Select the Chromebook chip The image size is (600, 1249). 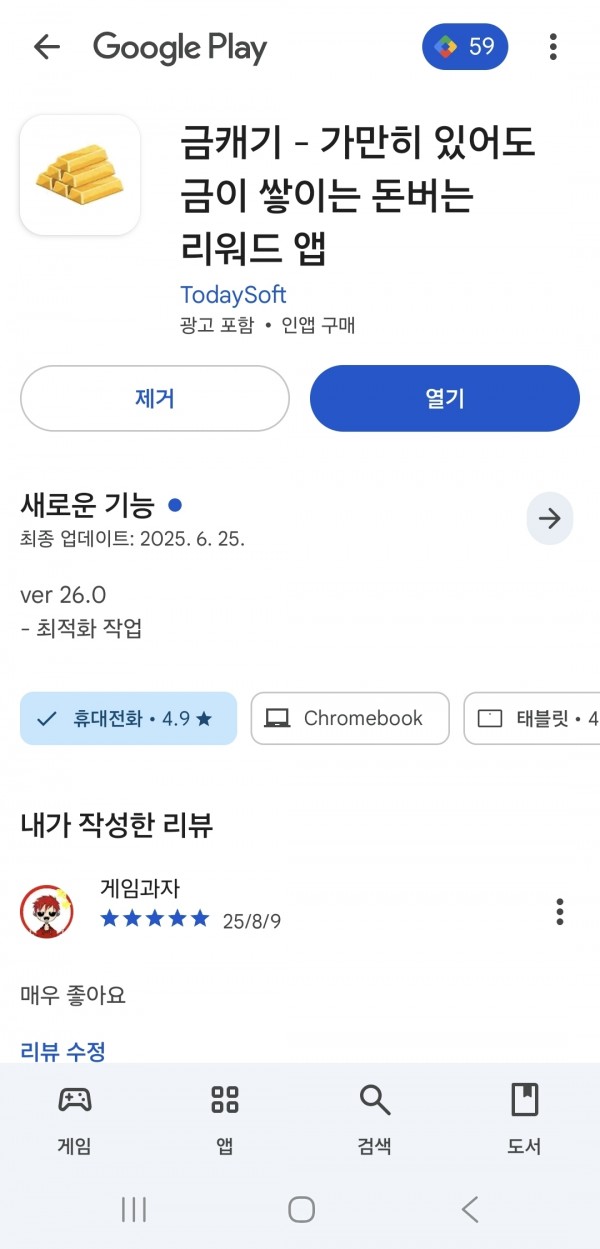click(x=350, y=718)
